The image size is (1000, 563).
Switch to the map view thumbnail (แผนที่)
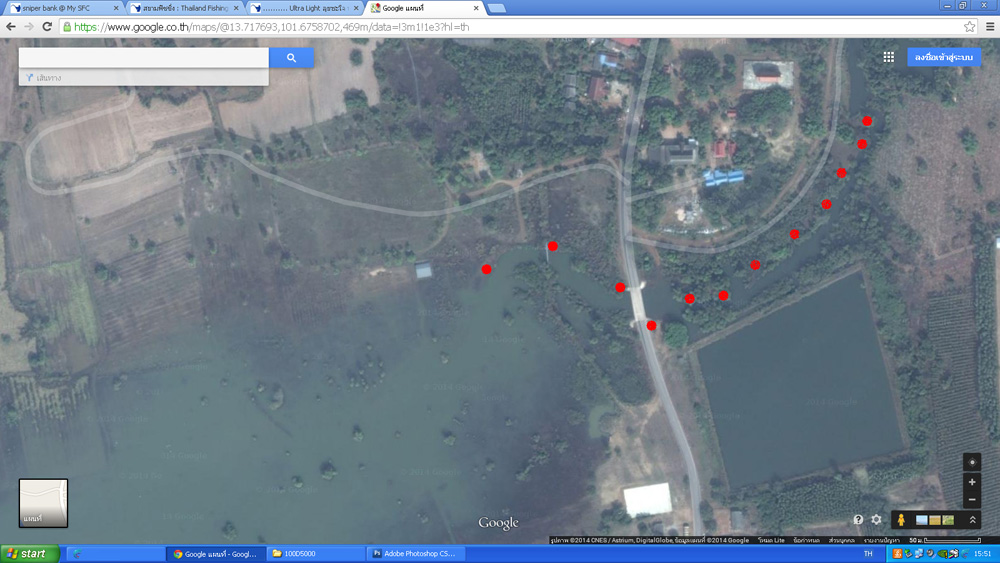click(x=43, y=503)
